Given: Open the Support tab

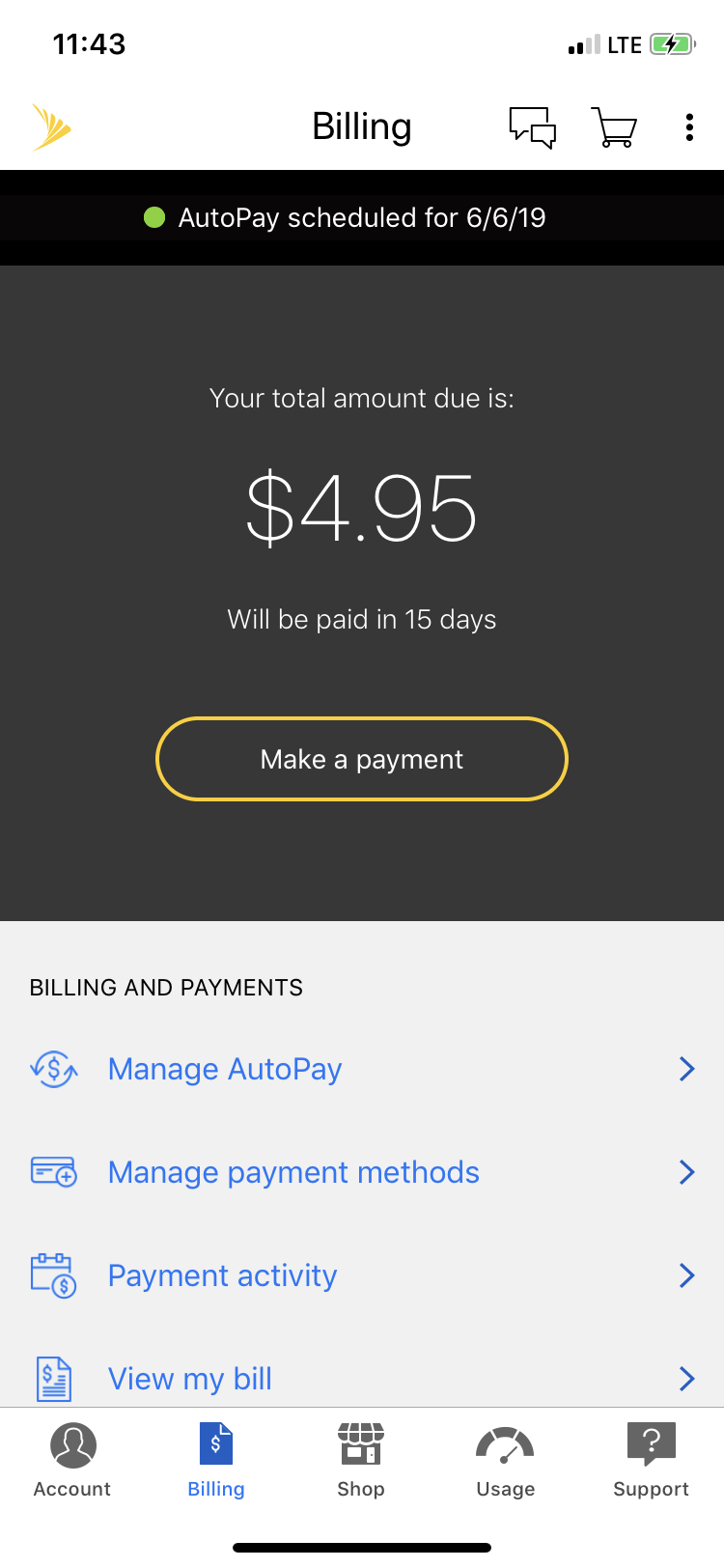Looking at the screenshot, I should click(652, 1460).
